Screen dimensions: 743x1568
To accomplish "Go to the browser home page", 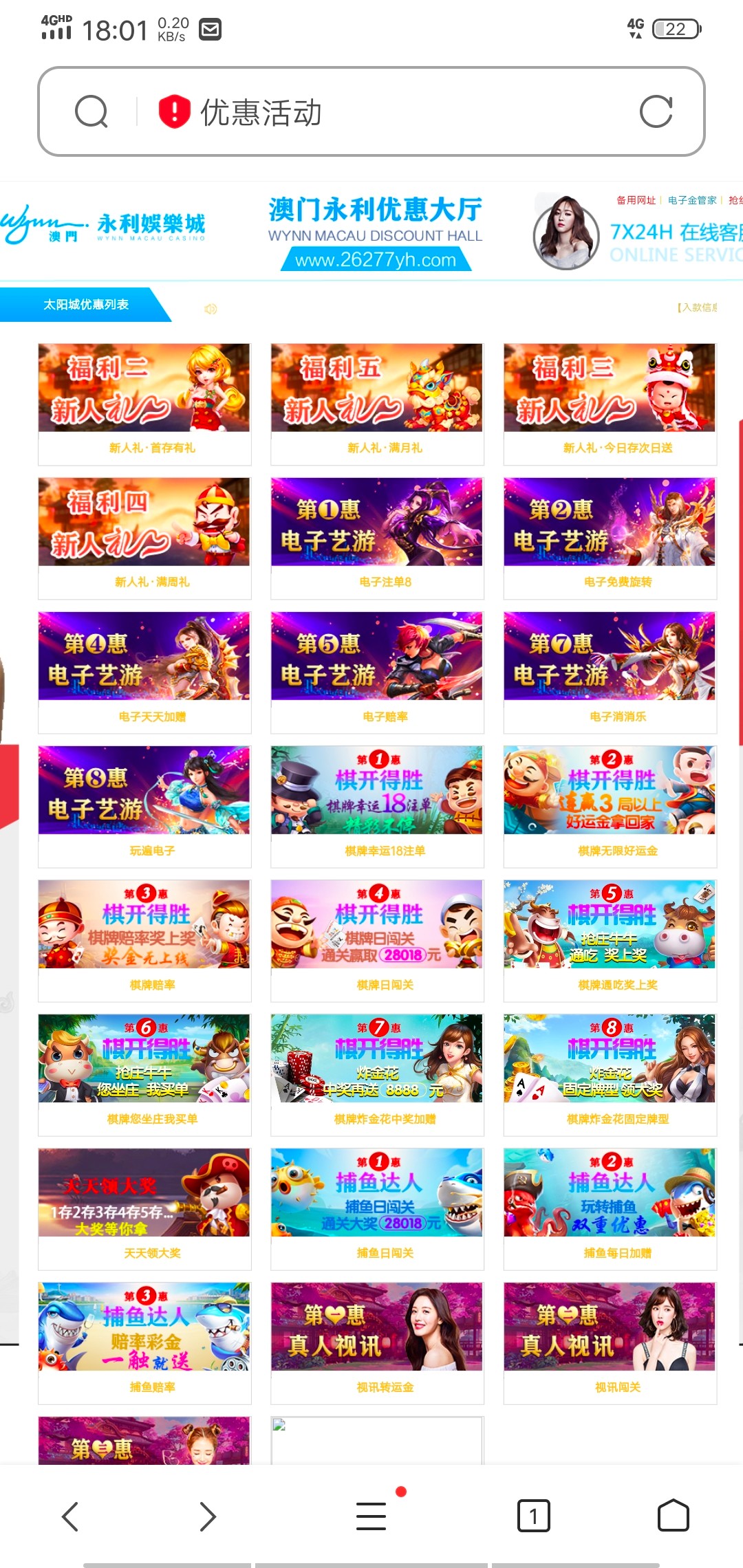I will 673,1516.
